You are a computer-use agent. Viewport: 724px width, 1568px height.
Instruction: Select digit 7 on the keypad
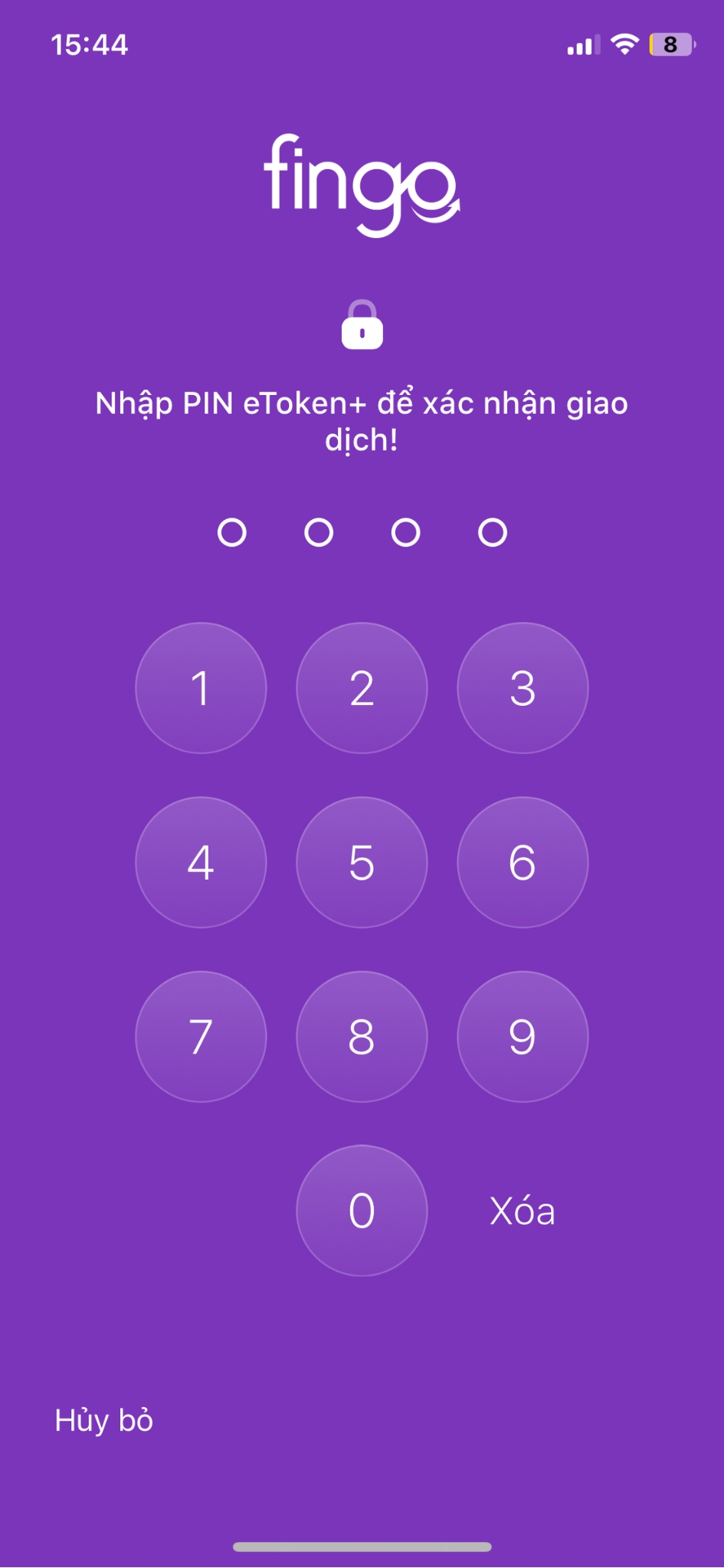click(201, 1037)
